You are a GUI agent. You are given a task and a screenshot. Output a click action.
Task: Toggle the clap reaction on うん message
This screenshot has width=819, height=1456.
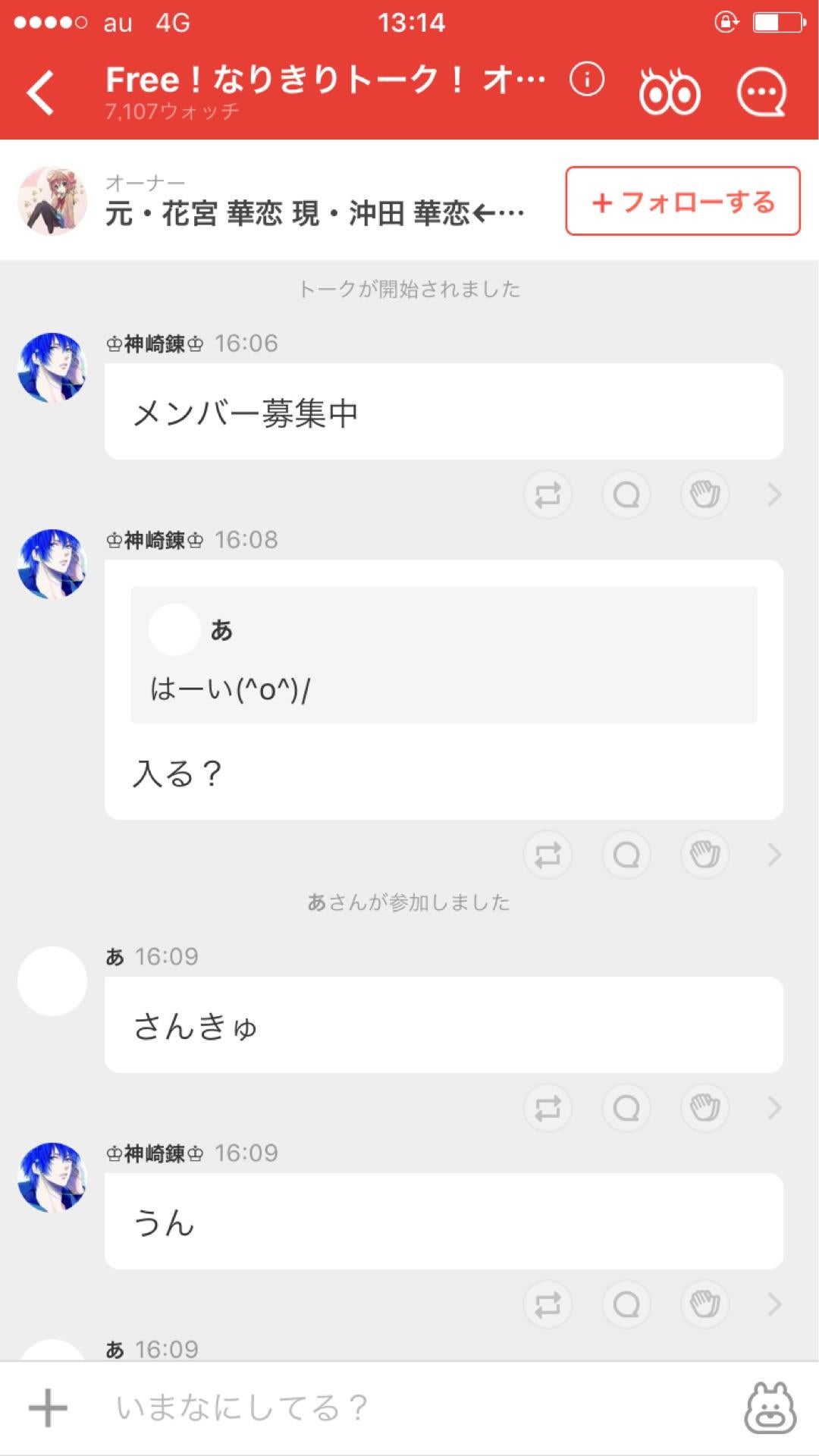coord(704,1306)
